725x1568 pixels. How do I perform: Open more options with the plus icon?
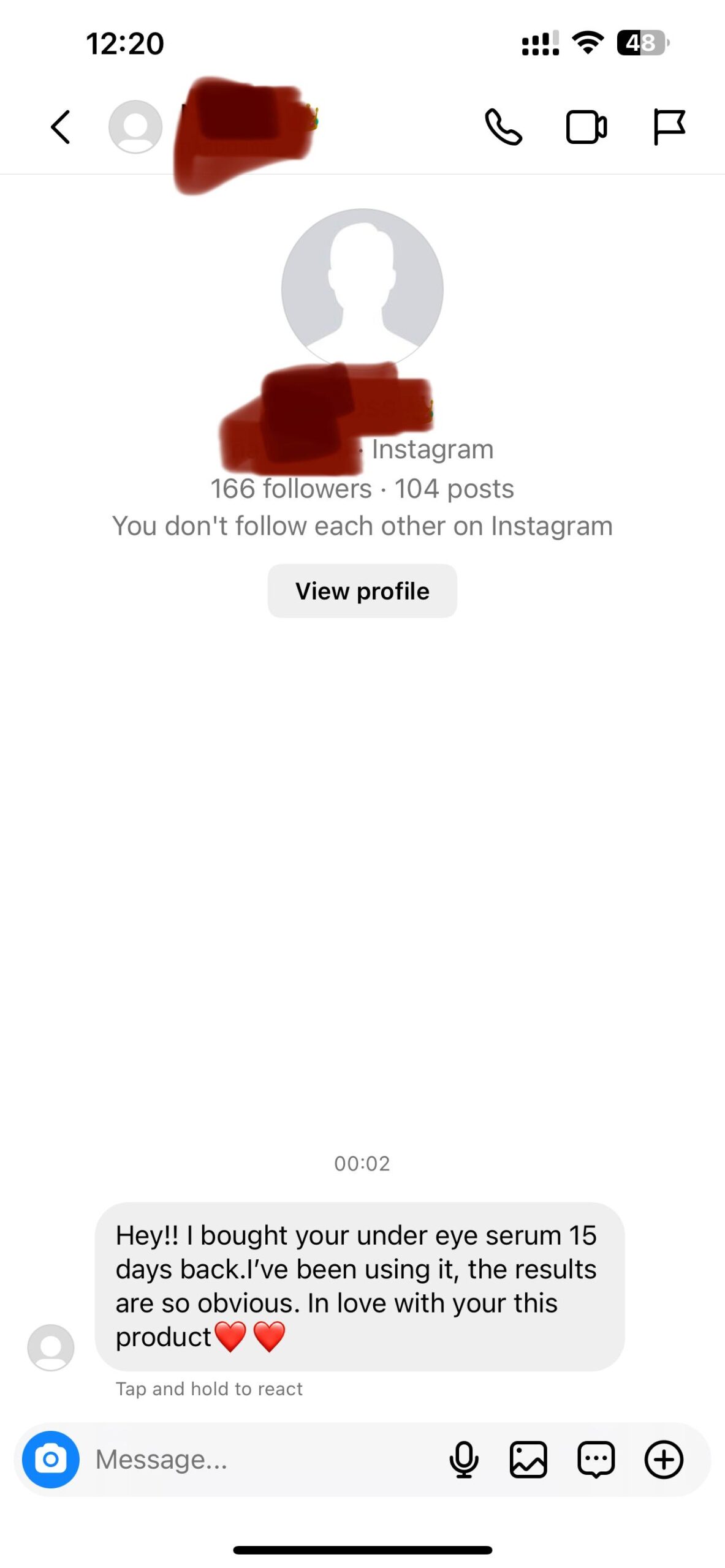click(x=664, y=1459)
